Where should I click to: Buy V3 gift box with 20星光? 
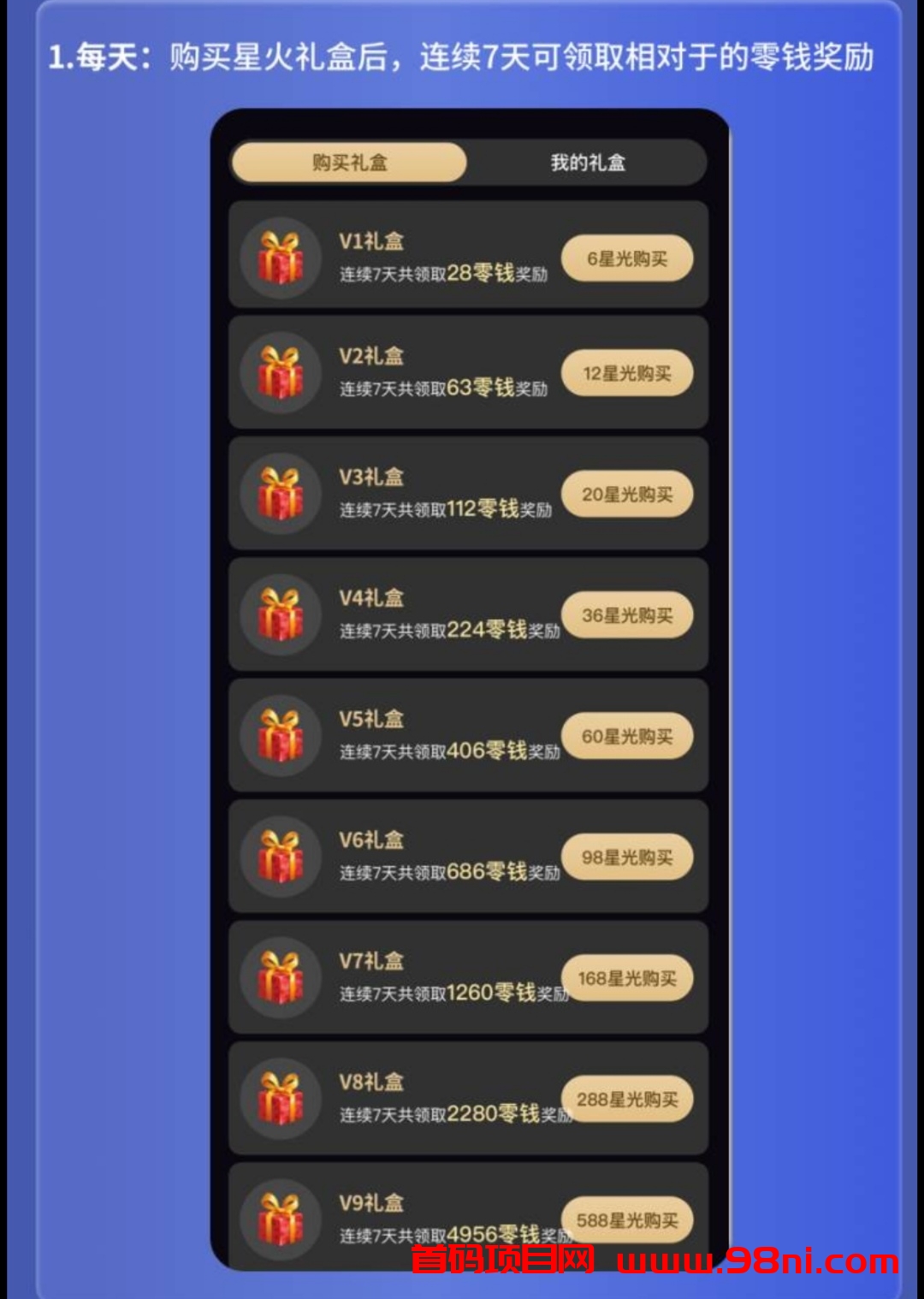pyautogui.click(x=629, y=495)
